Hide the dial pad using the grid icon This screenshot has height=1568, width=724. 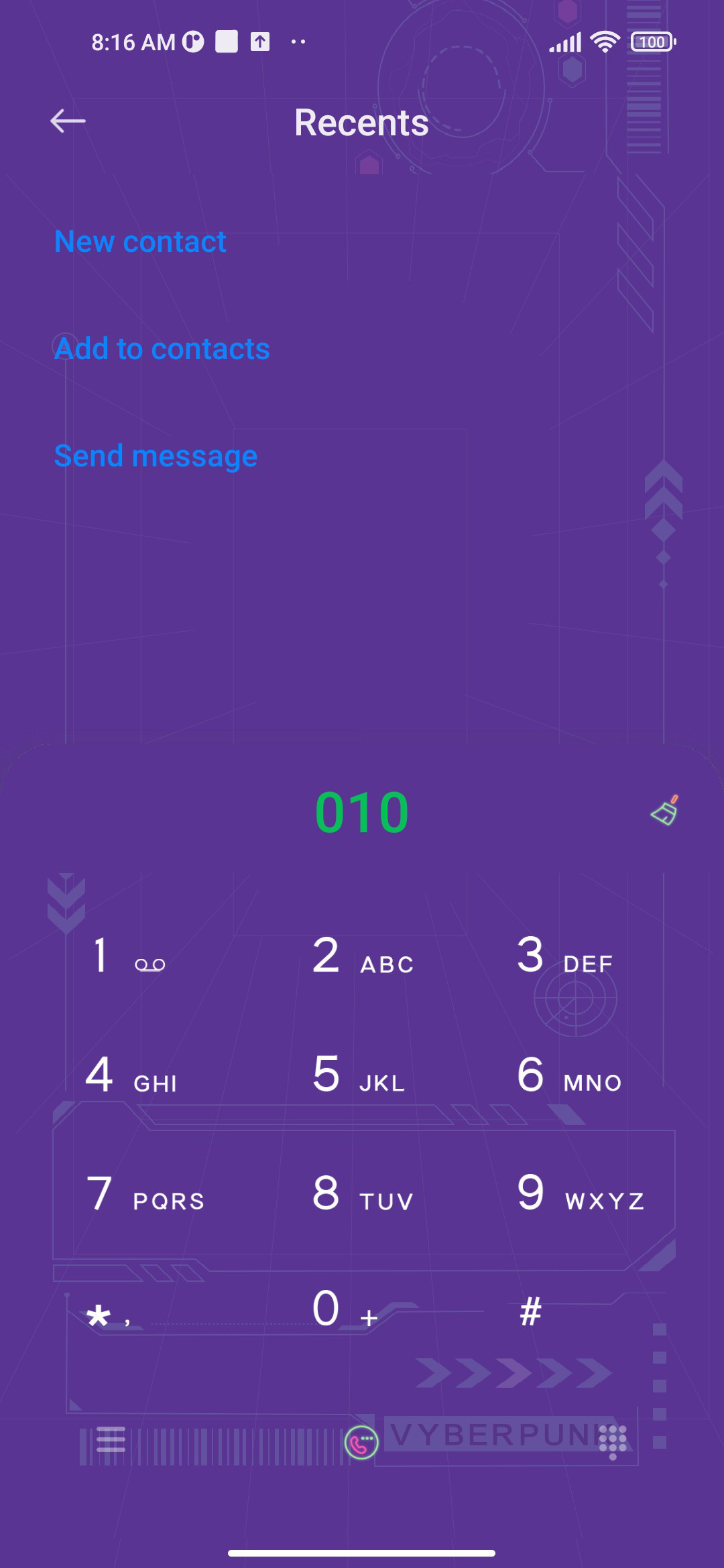613,1441
